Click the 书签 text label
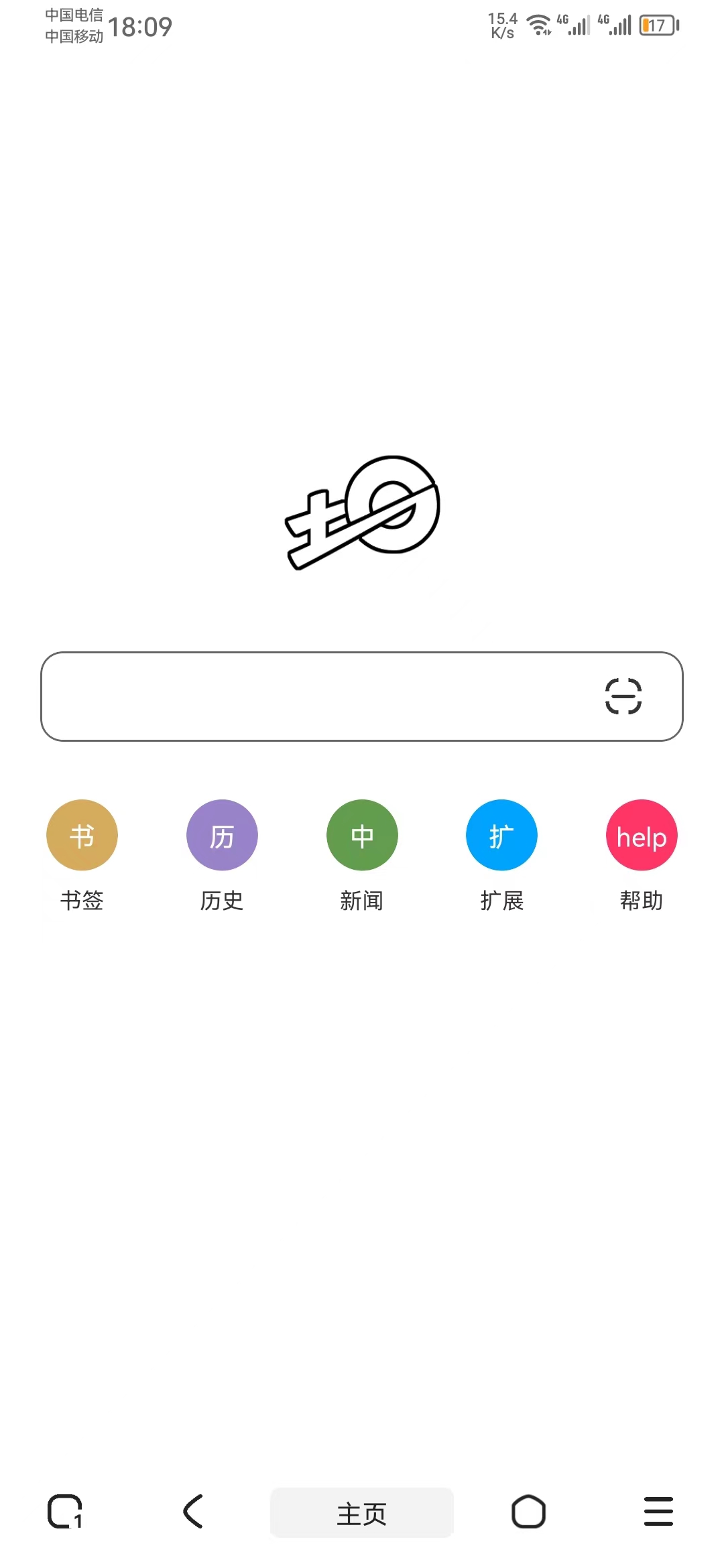Screen dimensions: 724x1568 pos(82,901)
